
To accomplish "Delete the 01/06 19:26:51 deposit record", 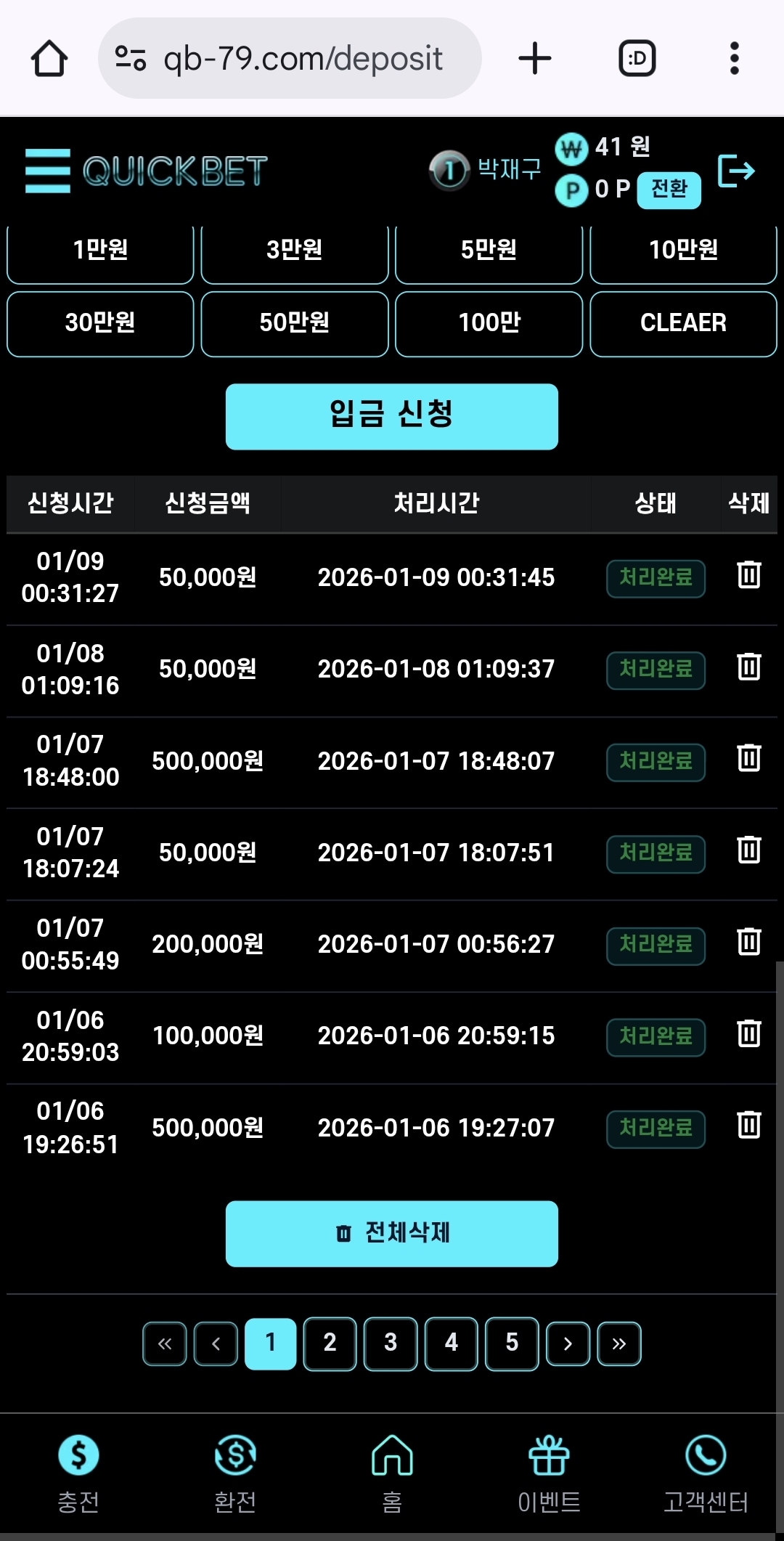I will point(748,1126).
